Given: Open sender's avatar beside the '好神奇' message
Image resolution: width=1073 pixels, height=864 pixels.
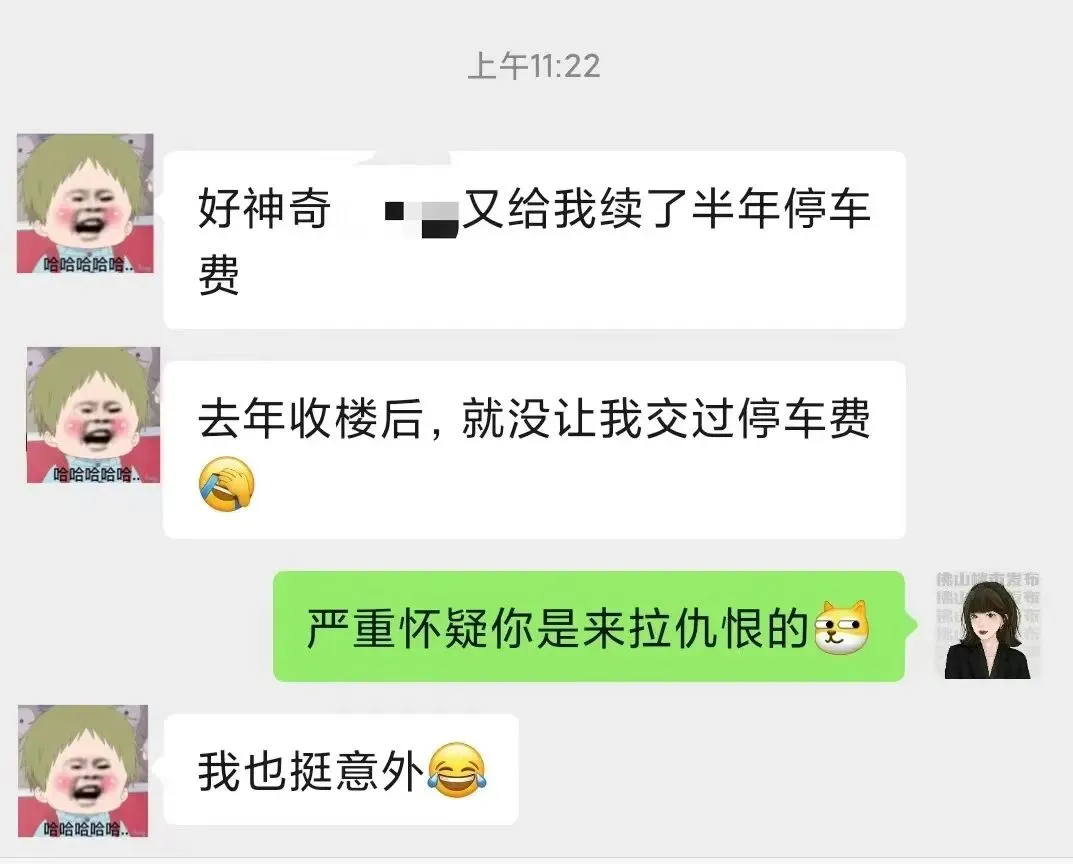Looking at the screenshot, I should (85, 204).
